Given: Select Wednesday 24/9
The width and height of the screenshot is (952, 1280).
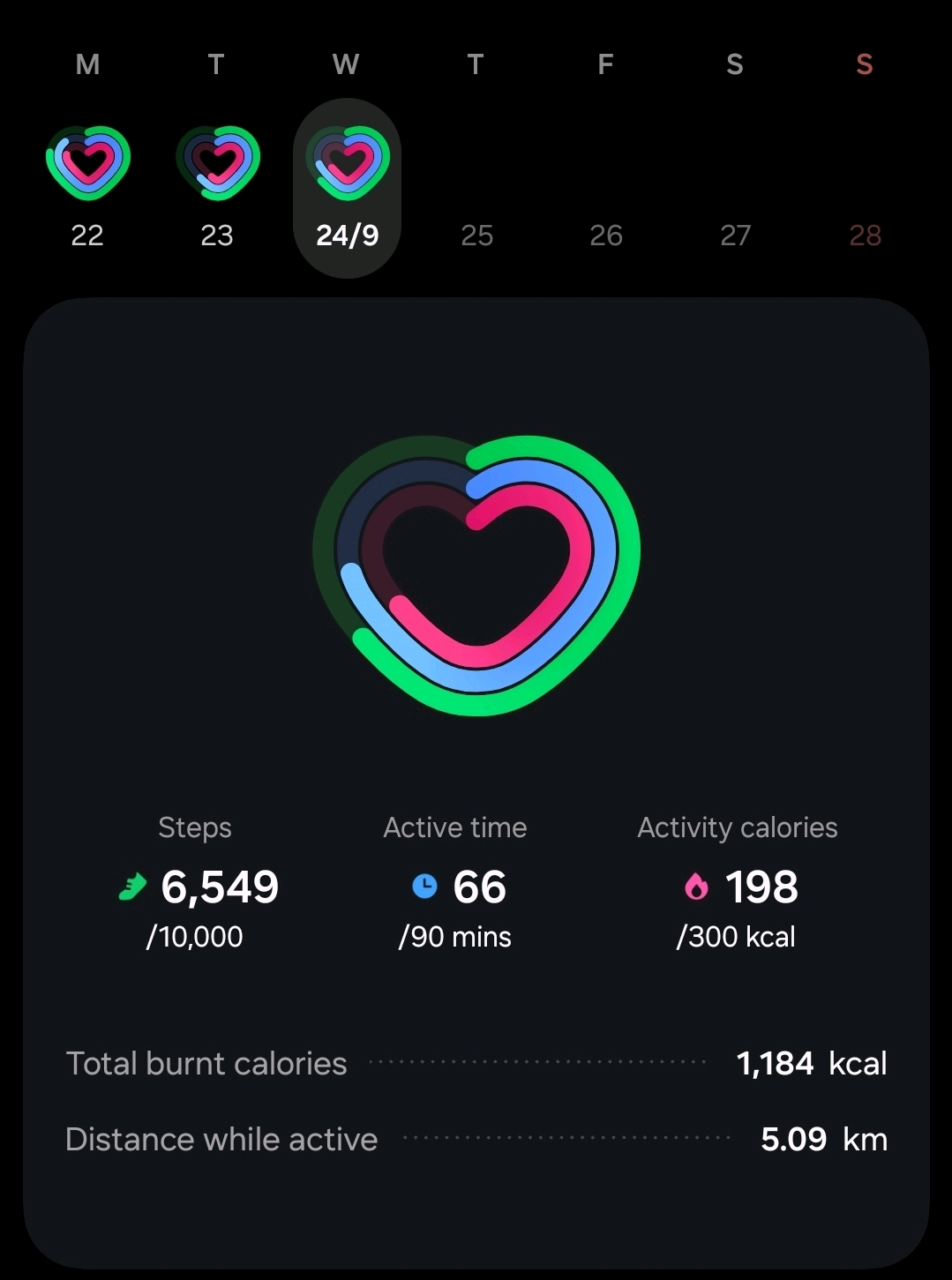Looking at the screenshot, I should (x=347, y=188).
